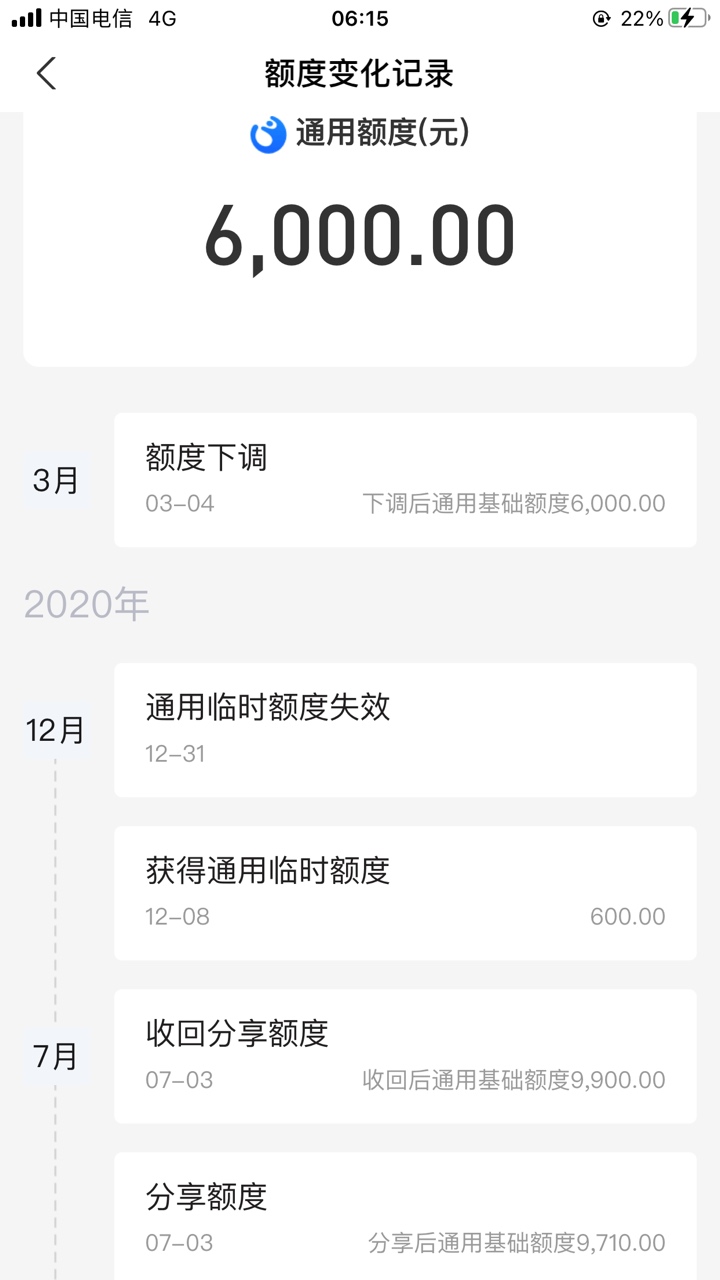
Task: Go back from 额度变化记录 page
Action: point(46,73)
